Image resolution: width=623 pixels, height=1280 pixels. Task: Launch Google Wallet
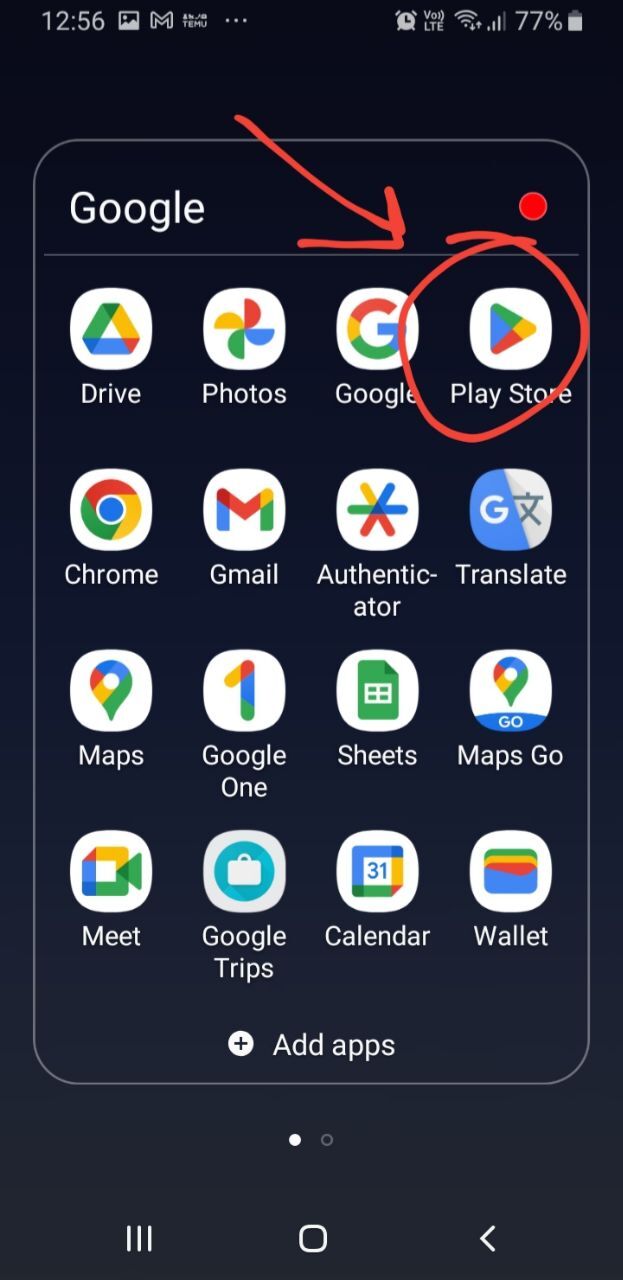pyautogui.click(x=510, y=872)
